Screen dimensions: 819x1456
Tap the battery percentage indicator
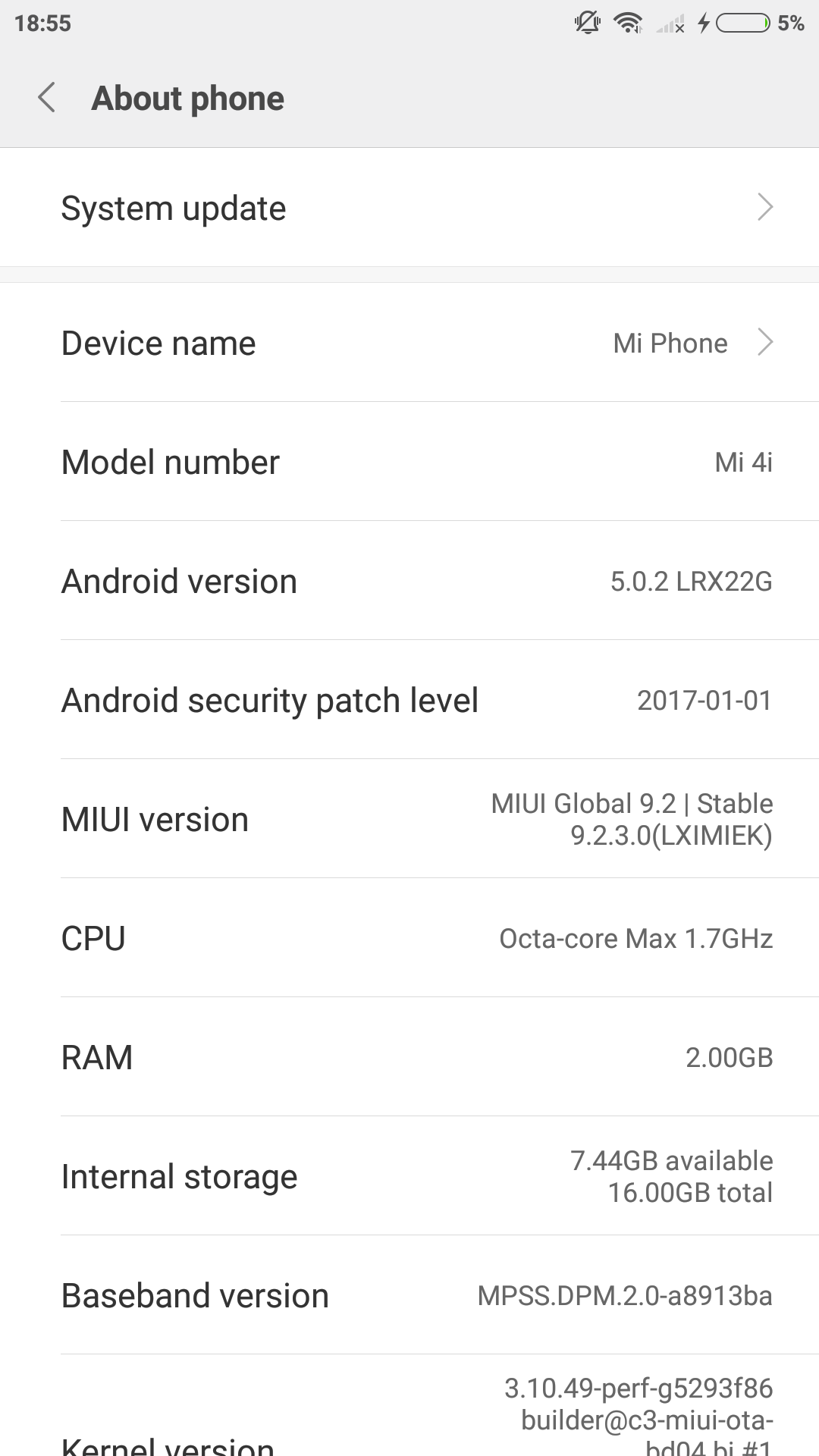point(791,23)
